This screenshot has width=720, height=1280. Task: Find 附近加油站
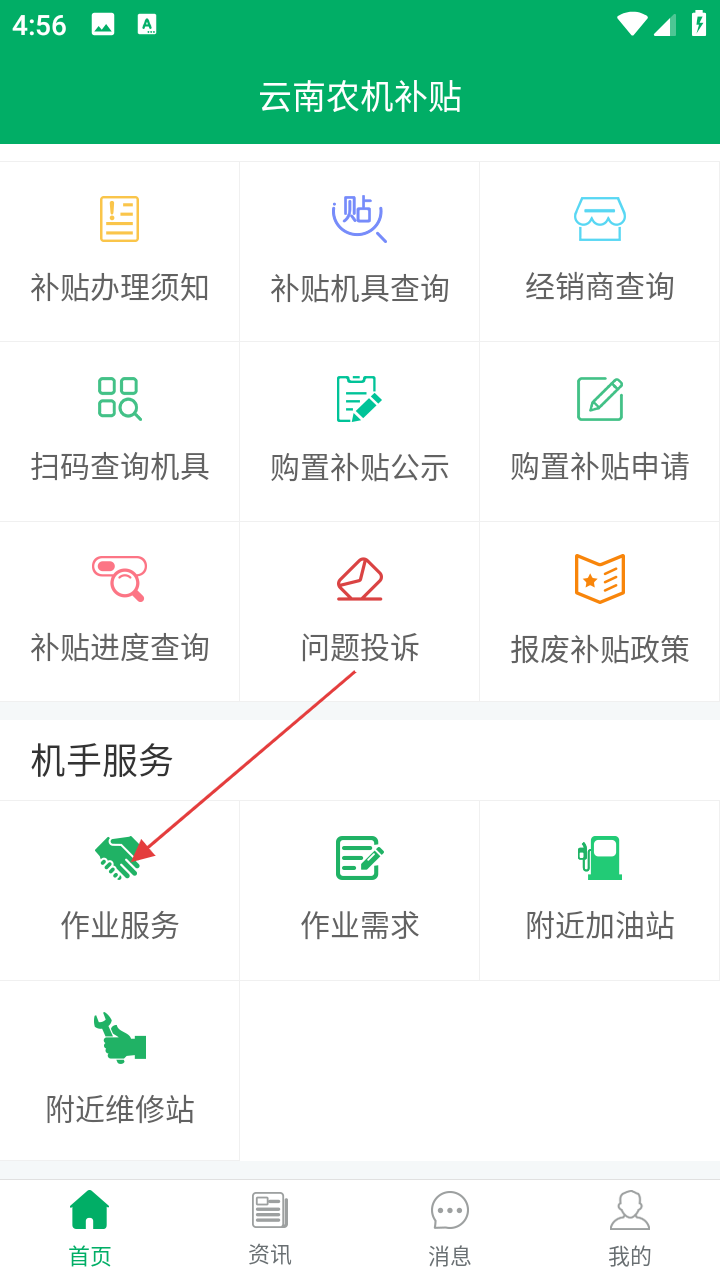pyautogui.click(x=600, y=891)
